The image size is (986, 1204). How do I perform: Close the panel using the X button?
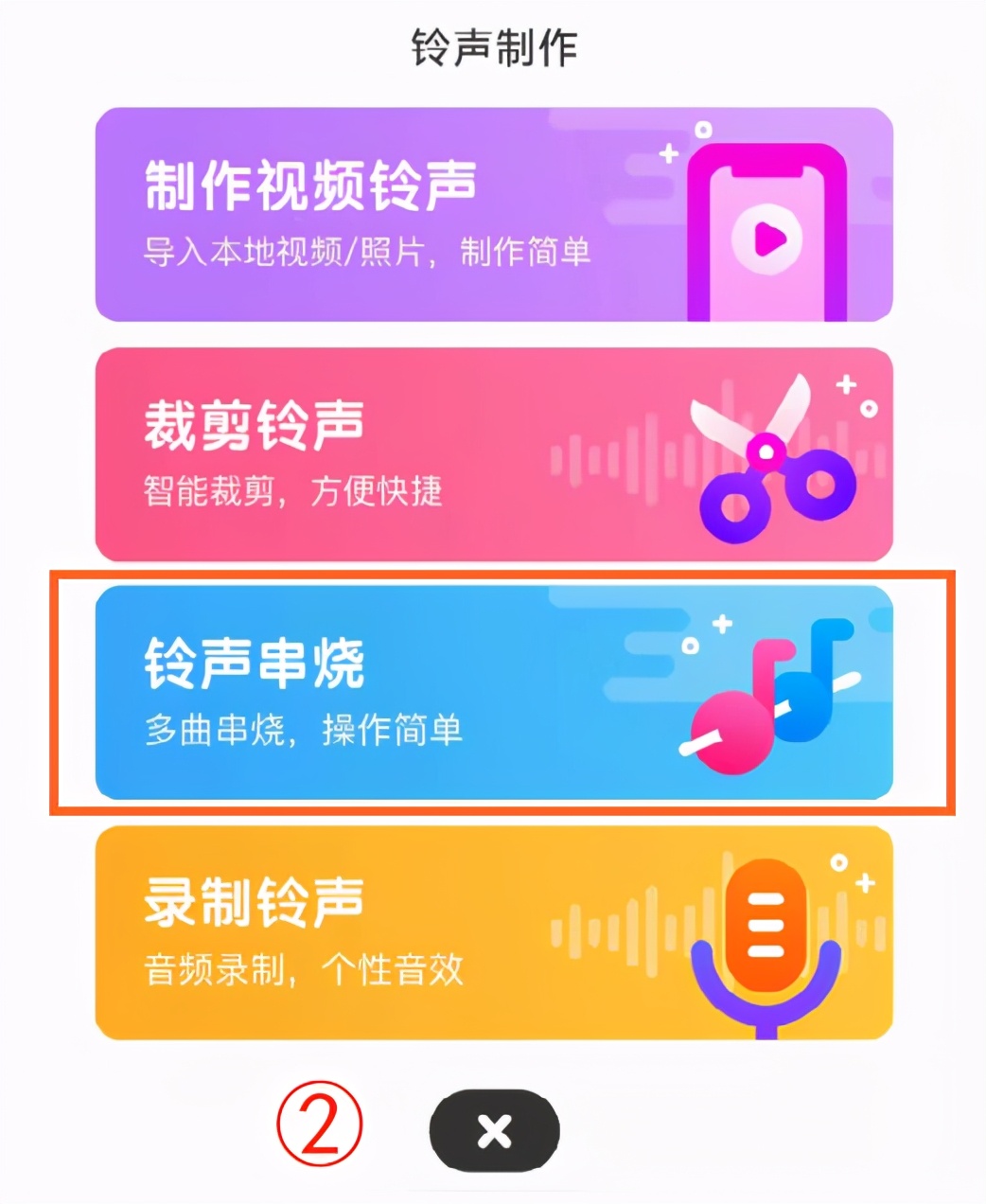[x=493, y=1132]
